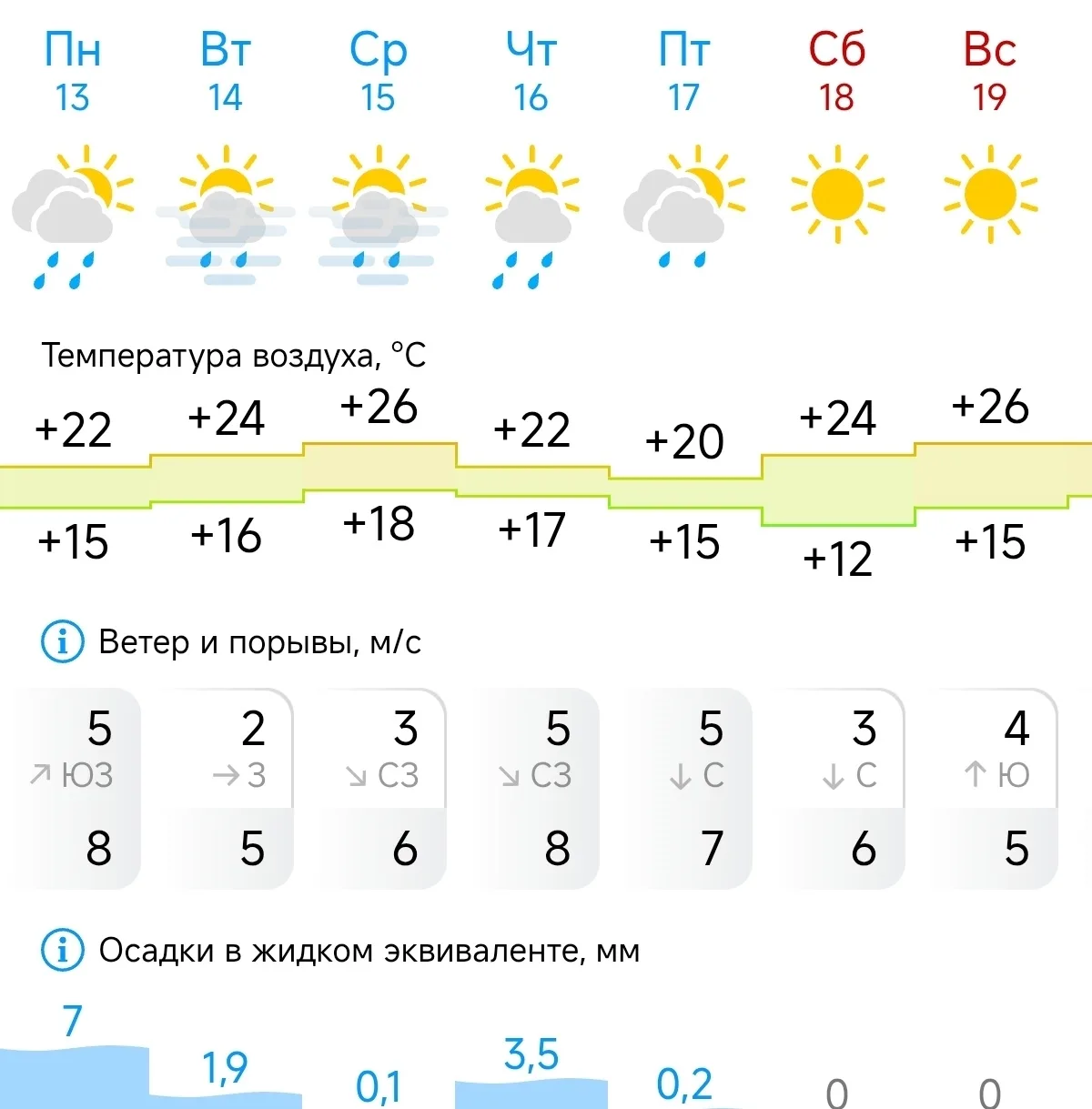1092x1109 pixels.
Task: View details for Чт 16
Action: coord(531,72)
